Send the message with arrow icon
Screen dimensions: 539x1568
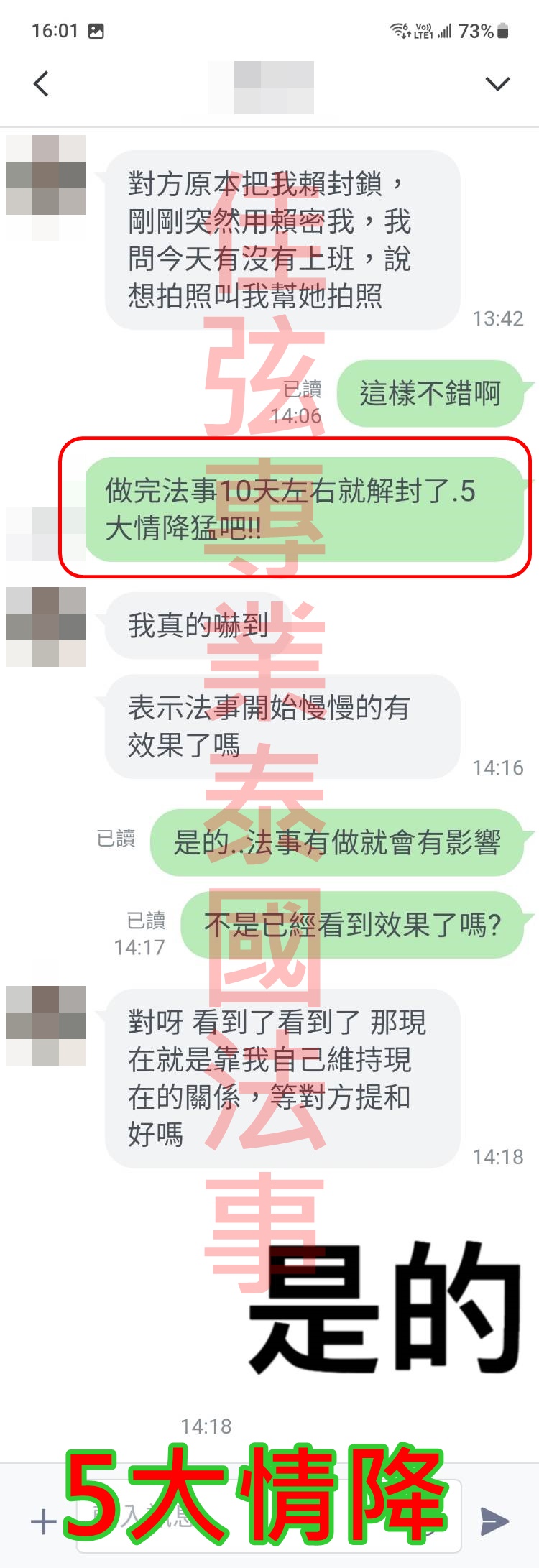[x=494, y=1521]
